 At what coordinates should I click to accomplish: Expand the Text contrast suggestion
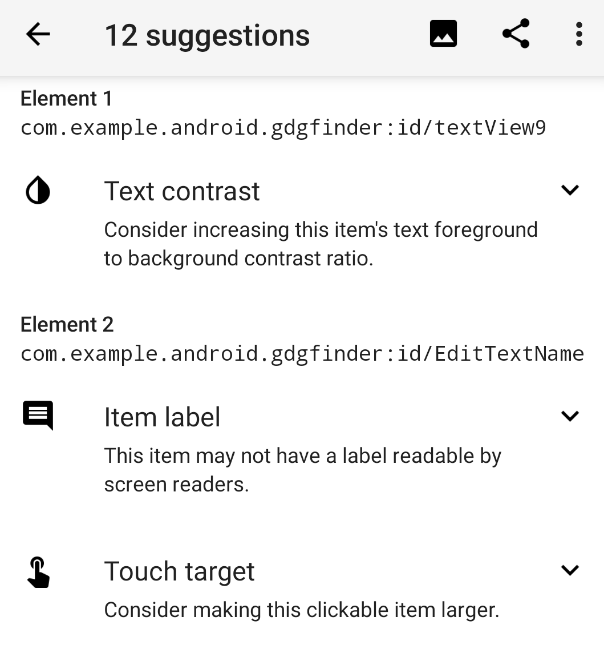pos(570,190)
